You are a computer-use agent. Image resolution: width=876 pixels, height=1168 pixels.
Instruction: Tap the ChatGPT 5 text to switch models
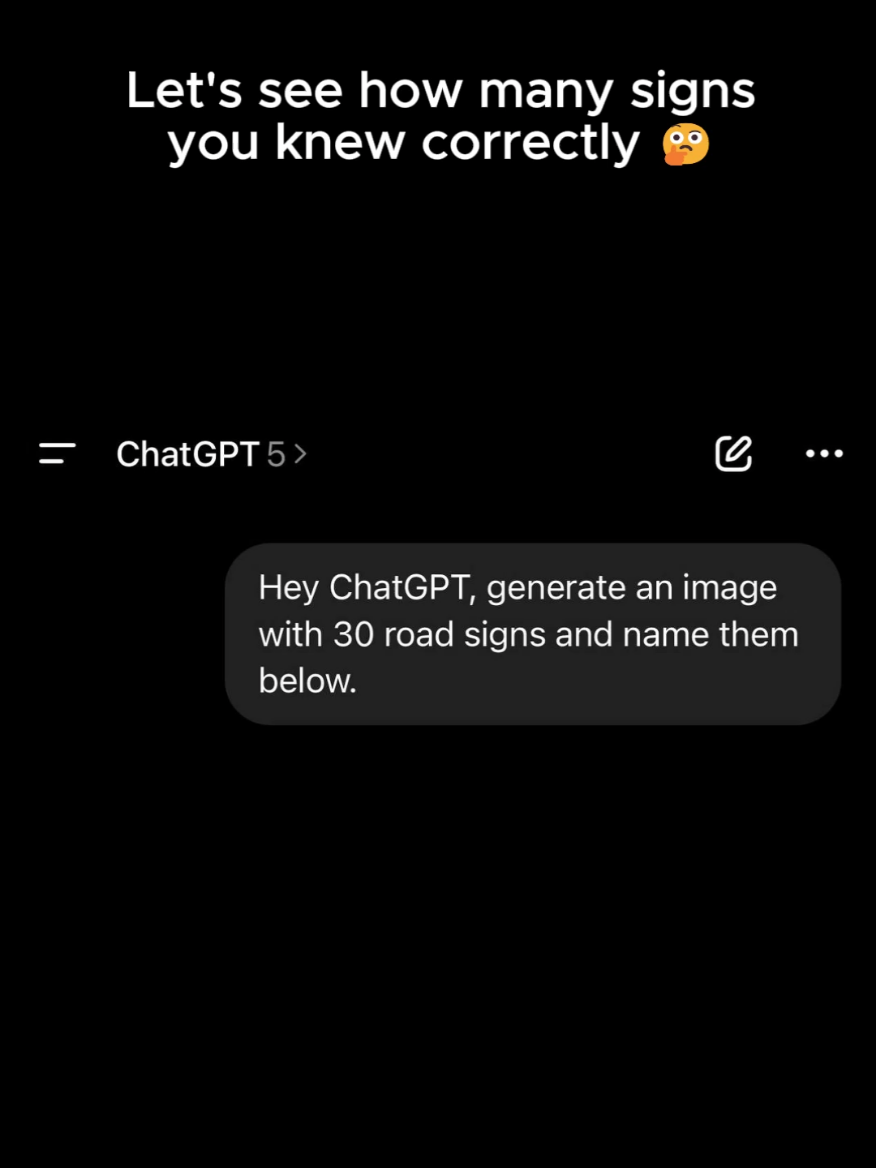[x=210, y=455]
